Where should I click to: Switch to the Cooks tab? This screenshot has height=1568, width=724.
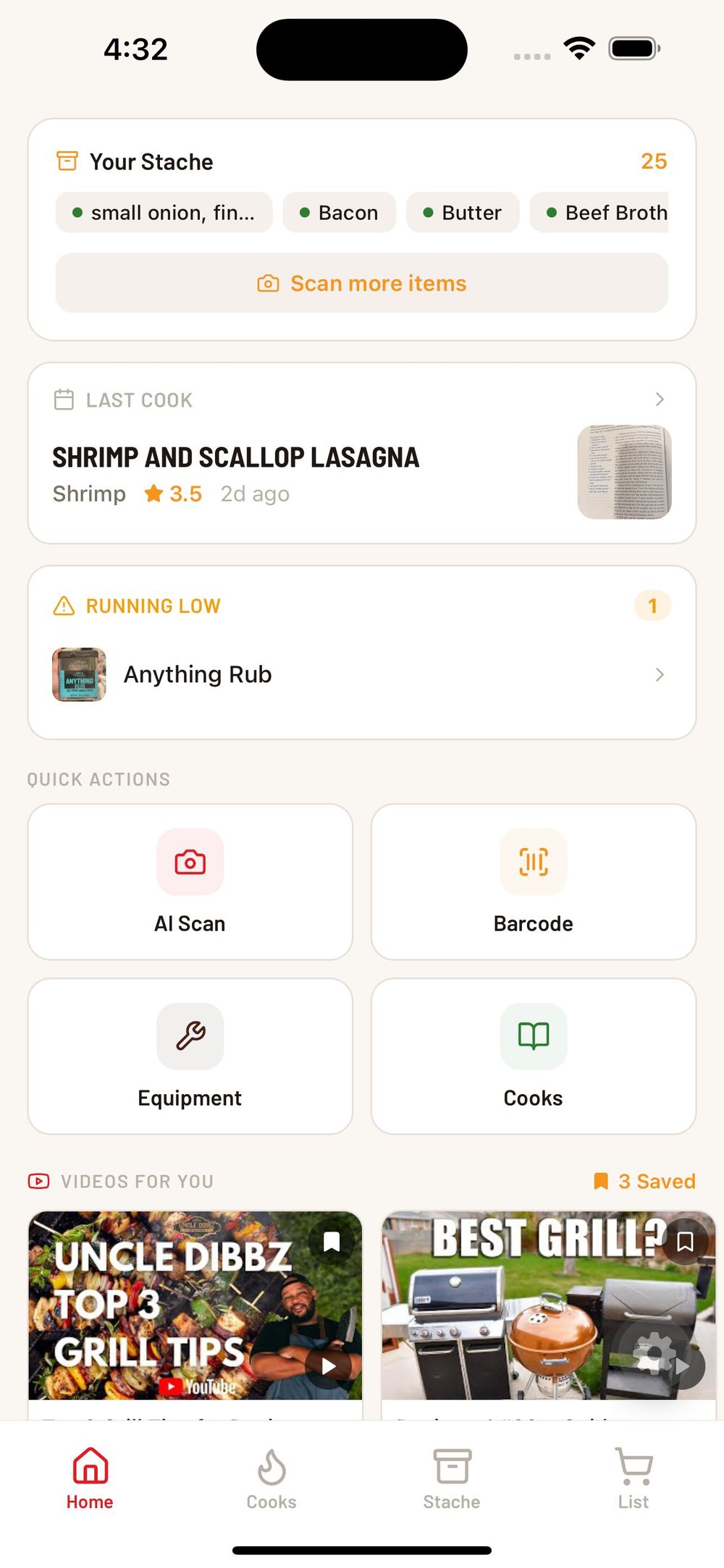271,1479
